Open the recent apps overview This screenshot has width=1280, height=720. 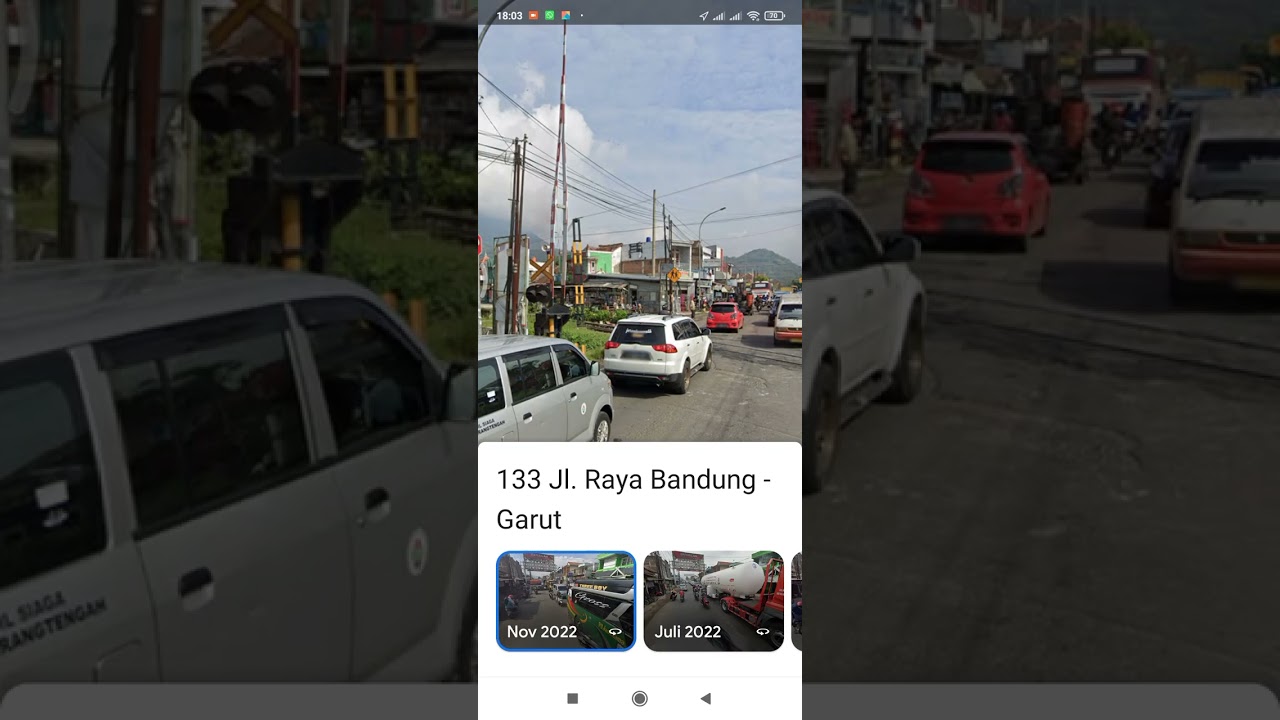[573, 698]
